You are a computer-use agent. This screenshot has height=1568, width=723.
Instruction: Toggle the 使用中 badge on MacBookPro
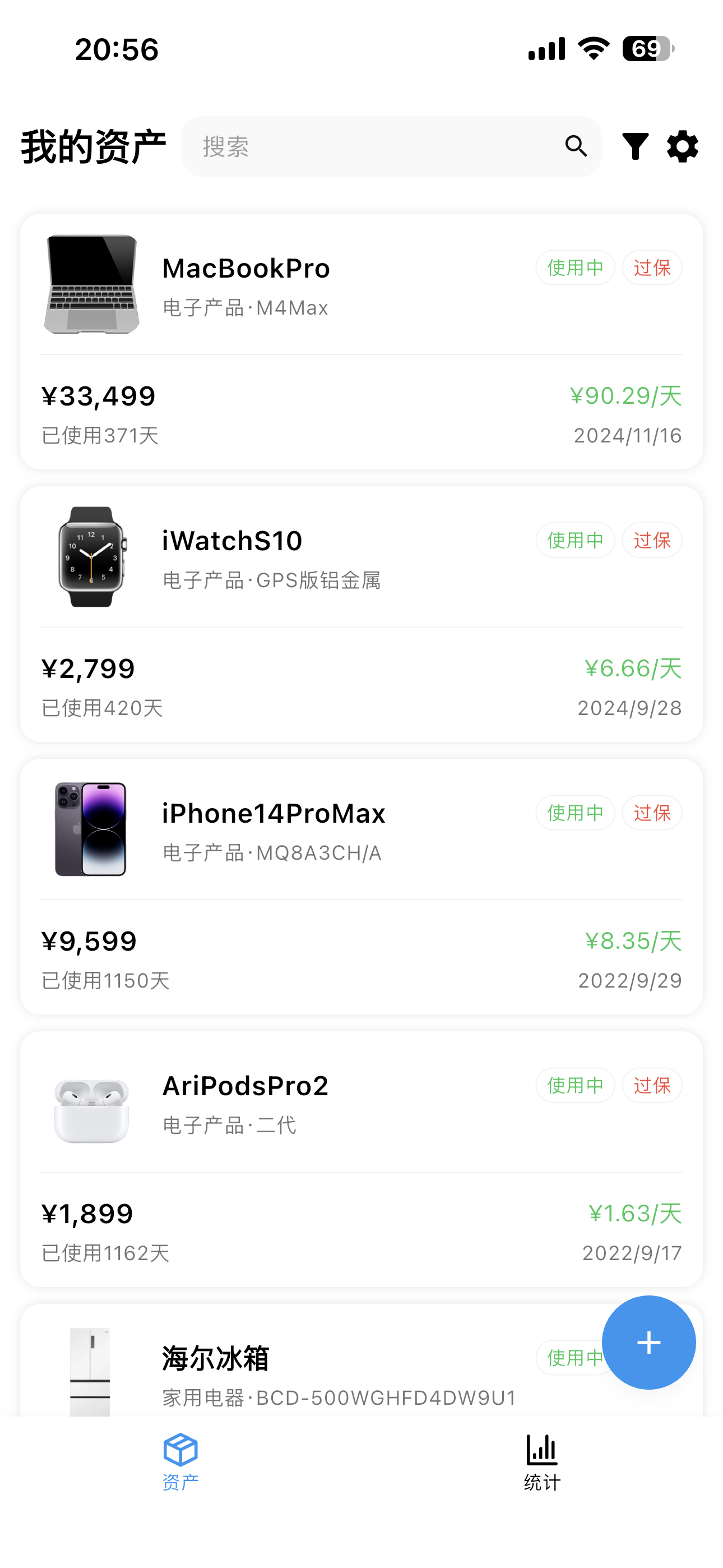tap(574, 267)
